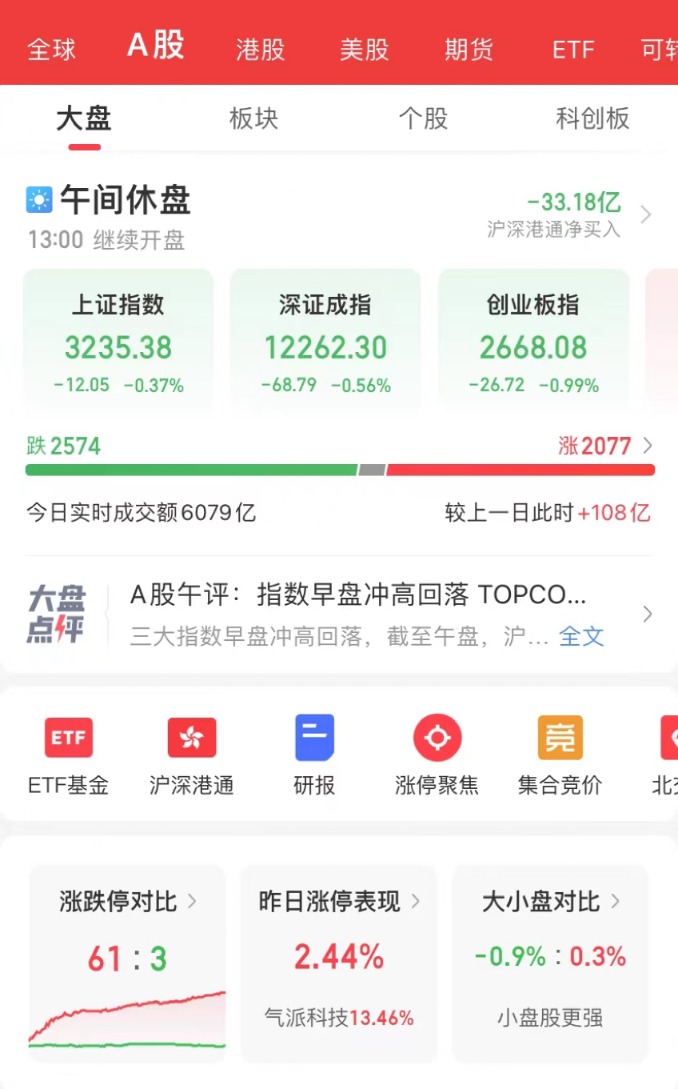The height and width of the screenshot is (1089, 678).
Task: Open the 上证指数 index card
Action: click(118, 340)
